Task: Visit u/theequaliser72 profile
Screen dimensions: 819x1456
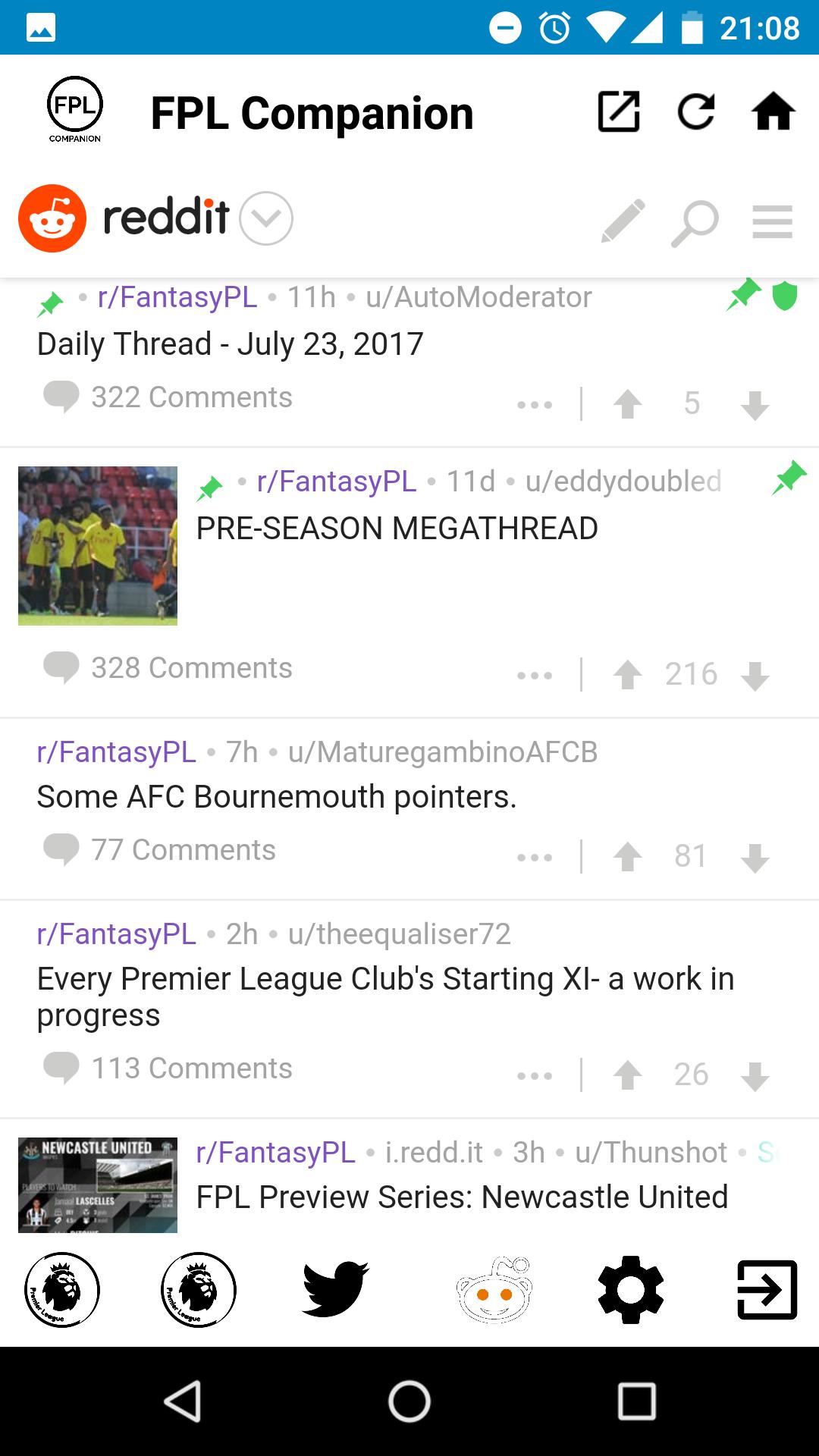Action: click(x=399, y=934)
